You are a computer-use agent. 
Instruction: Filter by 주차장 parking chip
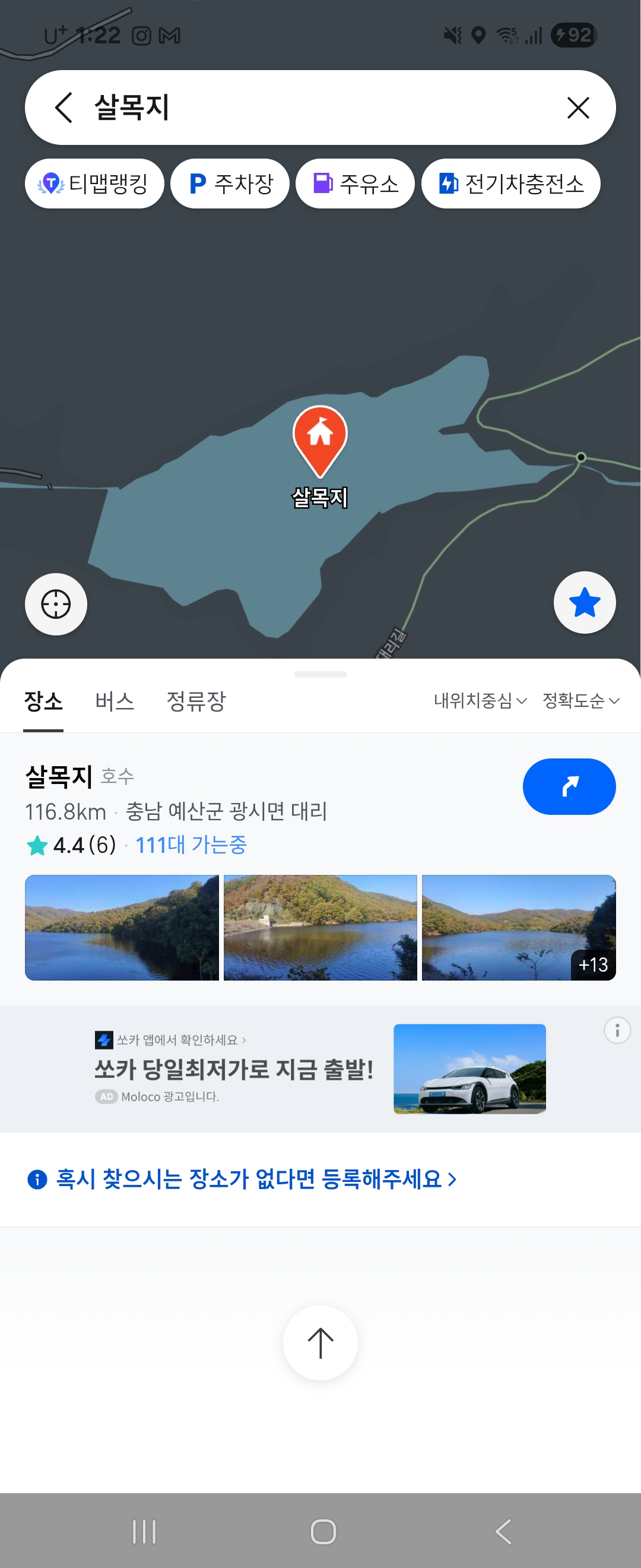[x=230, y=184]
